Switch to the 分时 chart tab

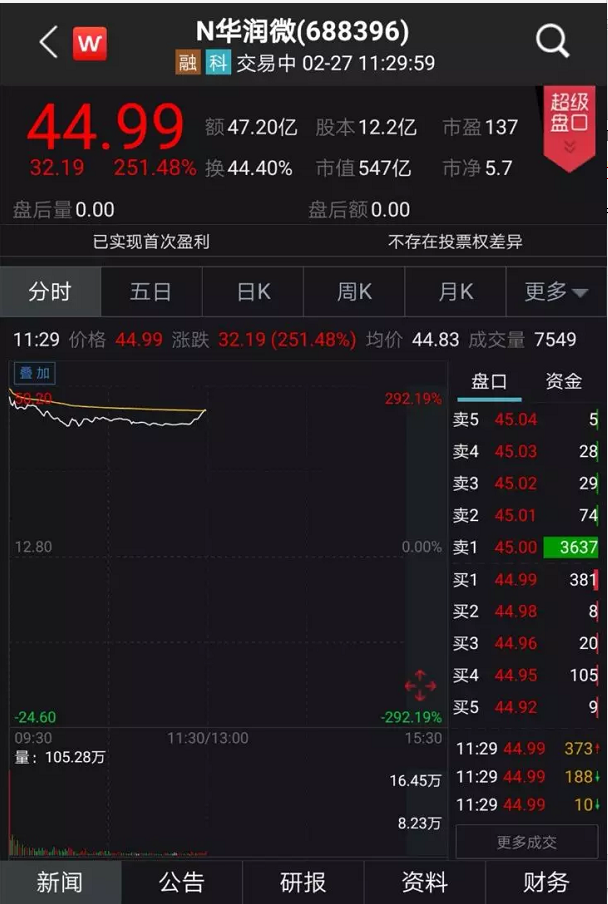[50, 292]
